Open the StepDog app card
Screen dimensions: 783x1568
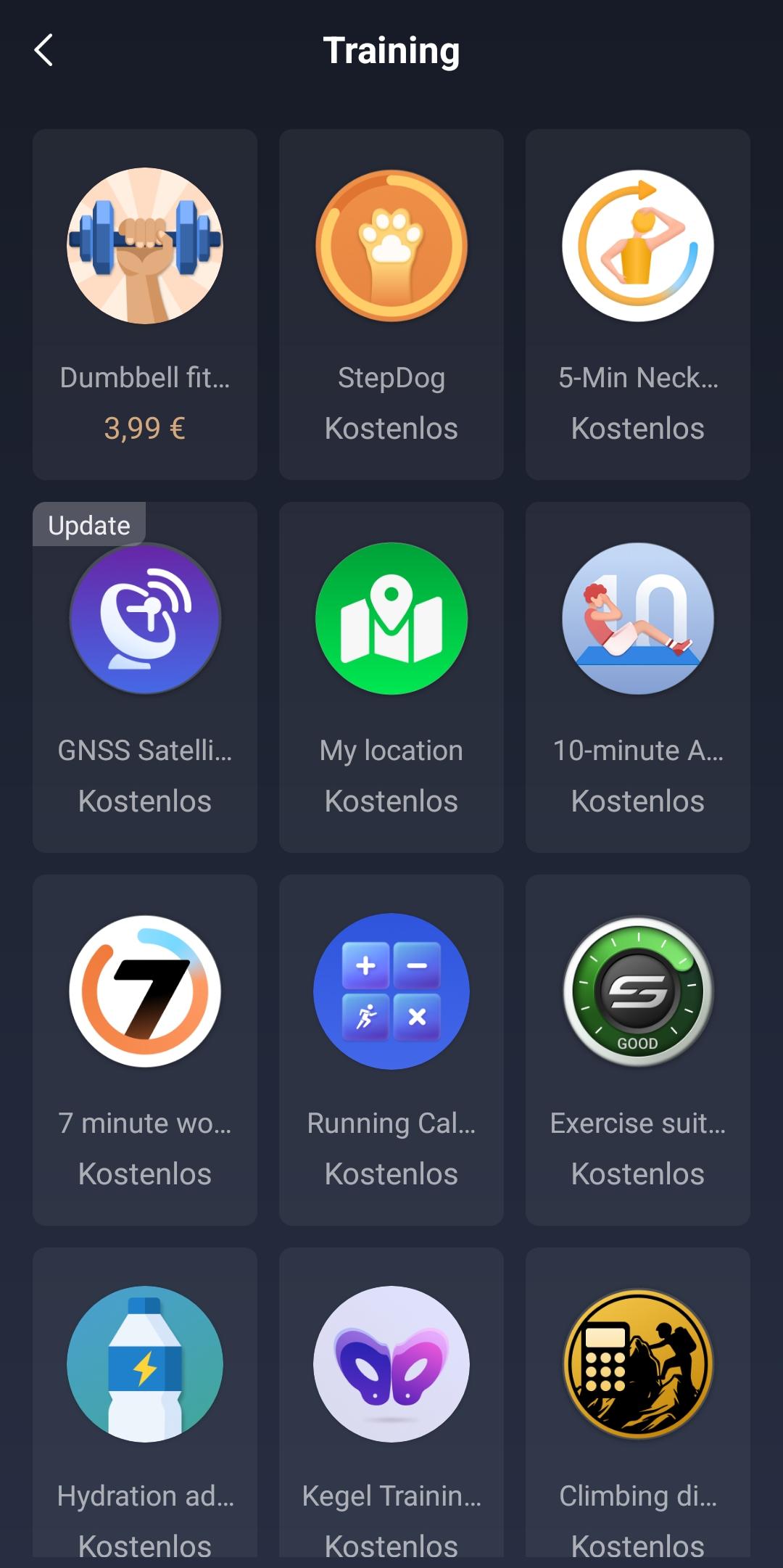coord(391,305)
